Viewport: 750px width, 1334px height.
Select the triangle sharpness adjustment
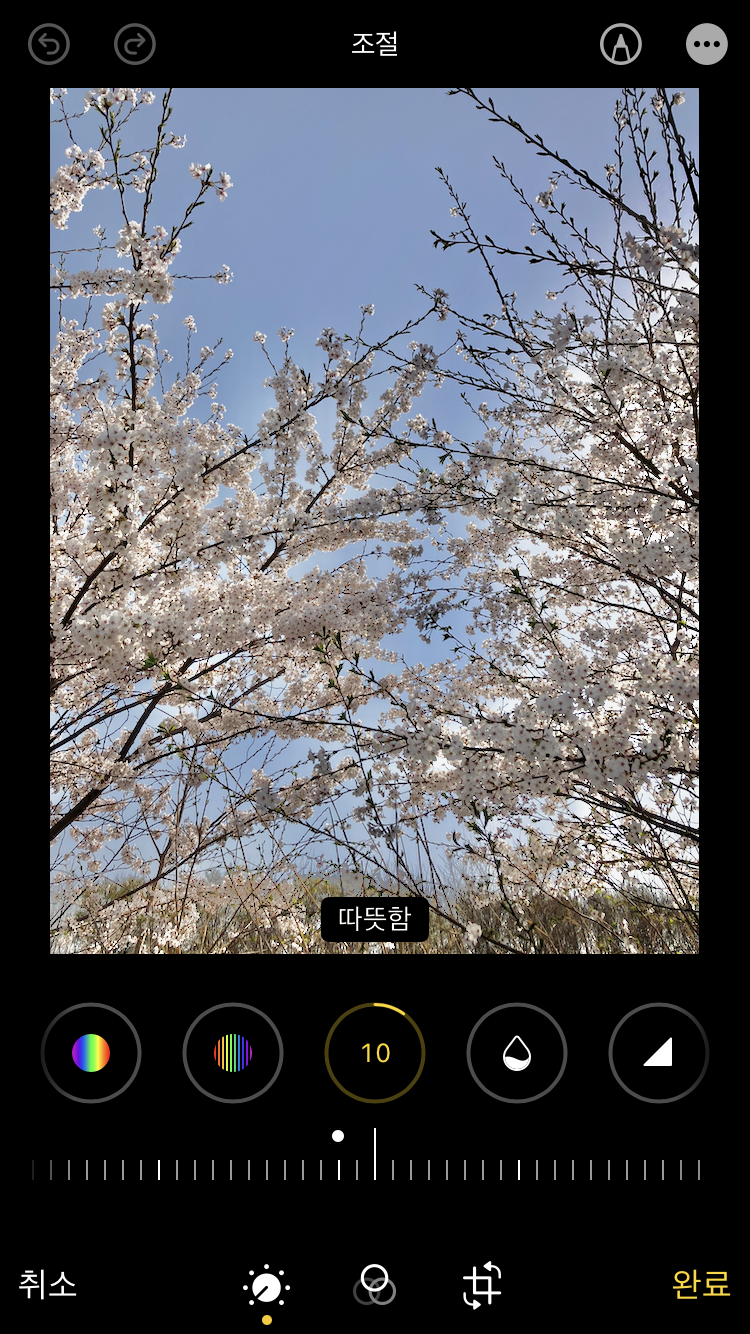point(659,1053)
